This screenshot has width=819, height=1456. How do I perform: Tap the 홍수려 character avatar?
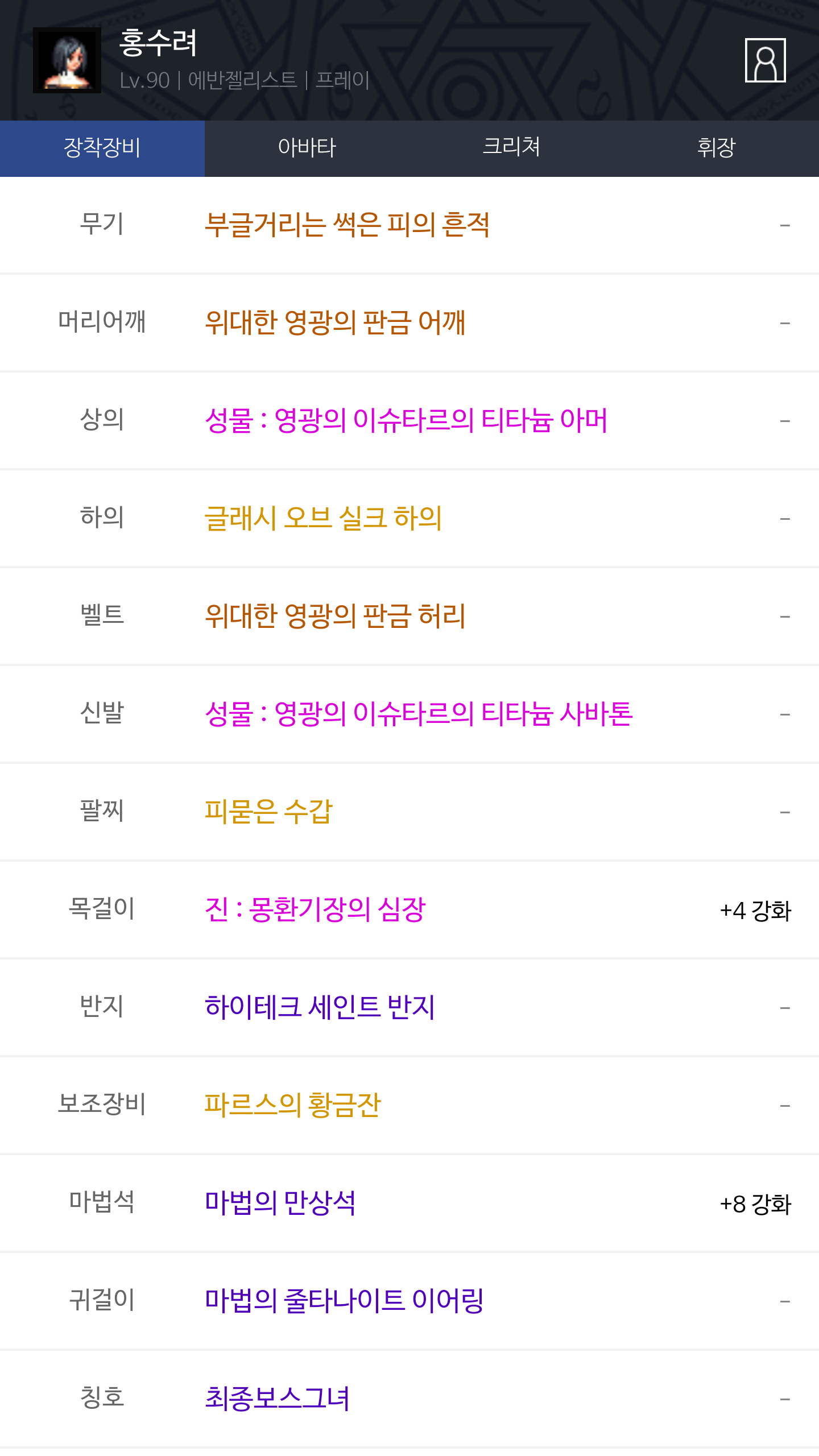67,60
